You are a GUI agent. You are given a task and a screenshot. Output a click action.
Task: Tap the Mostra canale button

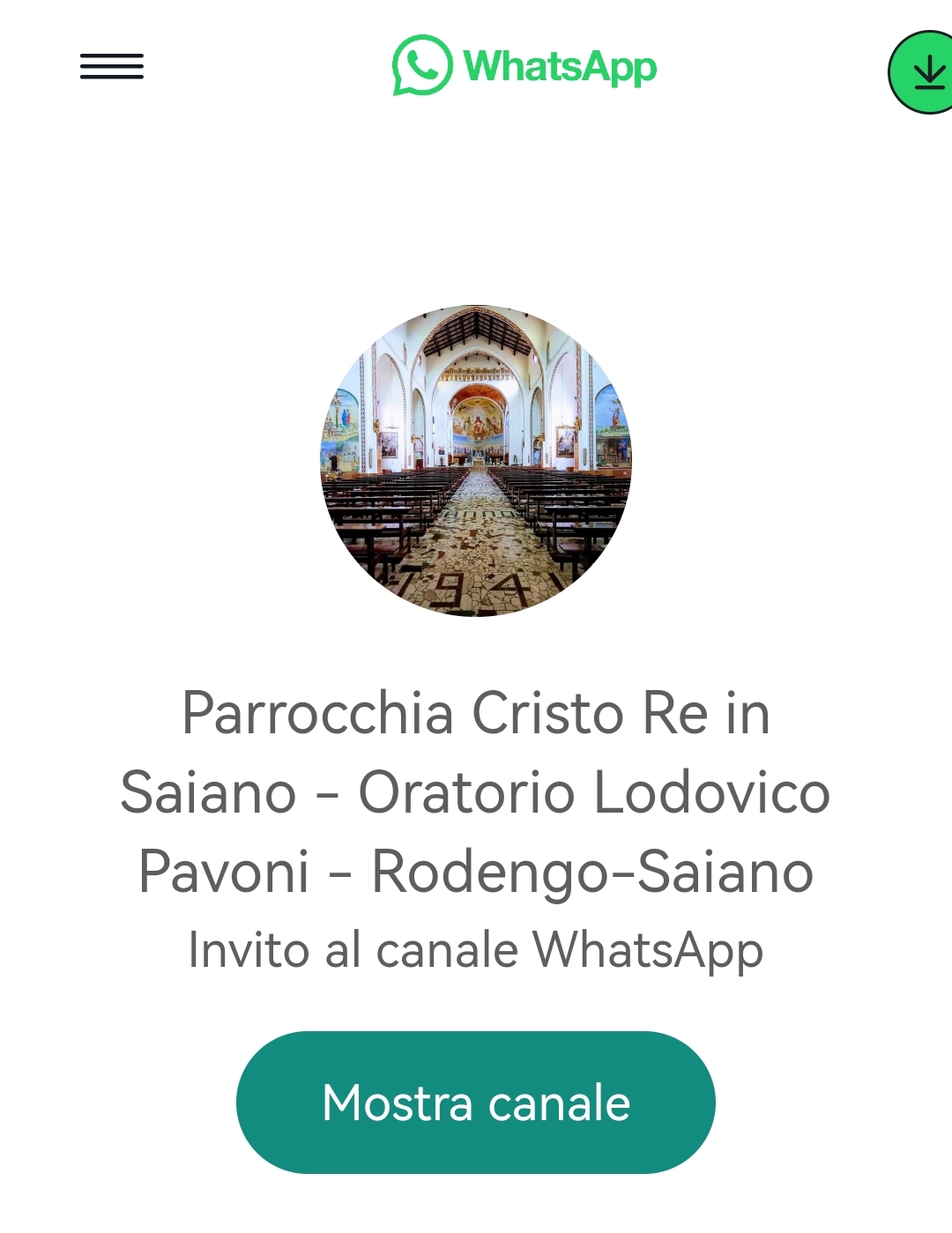click(x=476, y=1102)
